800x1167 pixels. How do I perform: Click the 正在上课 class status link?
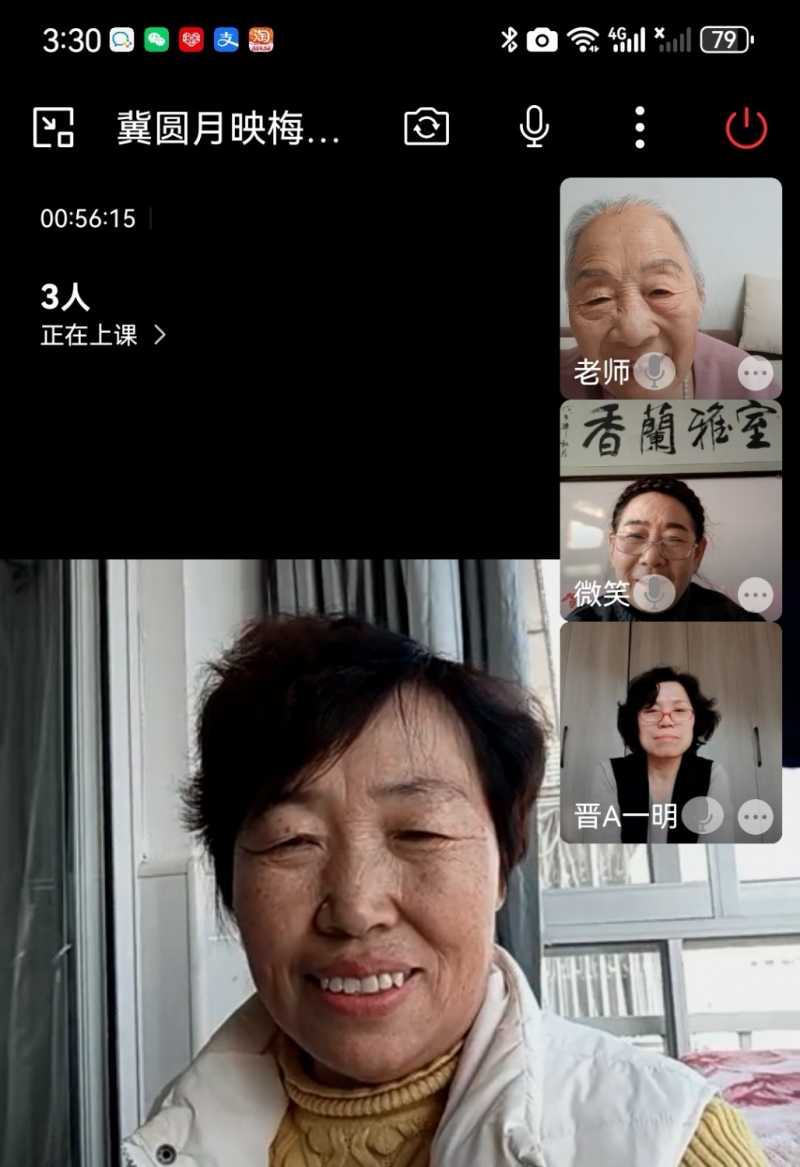point(90,337)
